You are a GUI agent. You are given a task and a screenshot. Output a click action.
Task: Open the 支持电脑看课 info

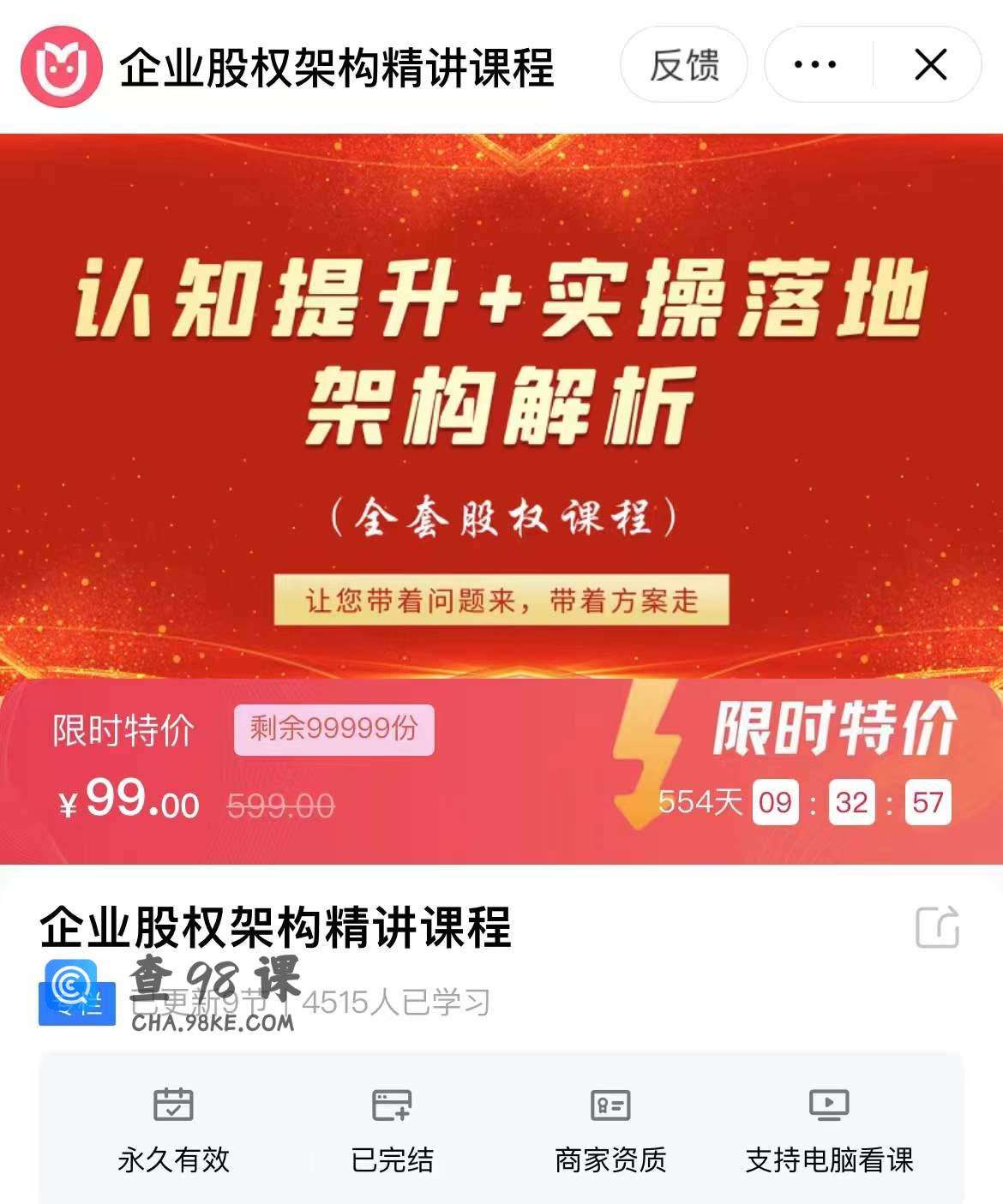829,1130
